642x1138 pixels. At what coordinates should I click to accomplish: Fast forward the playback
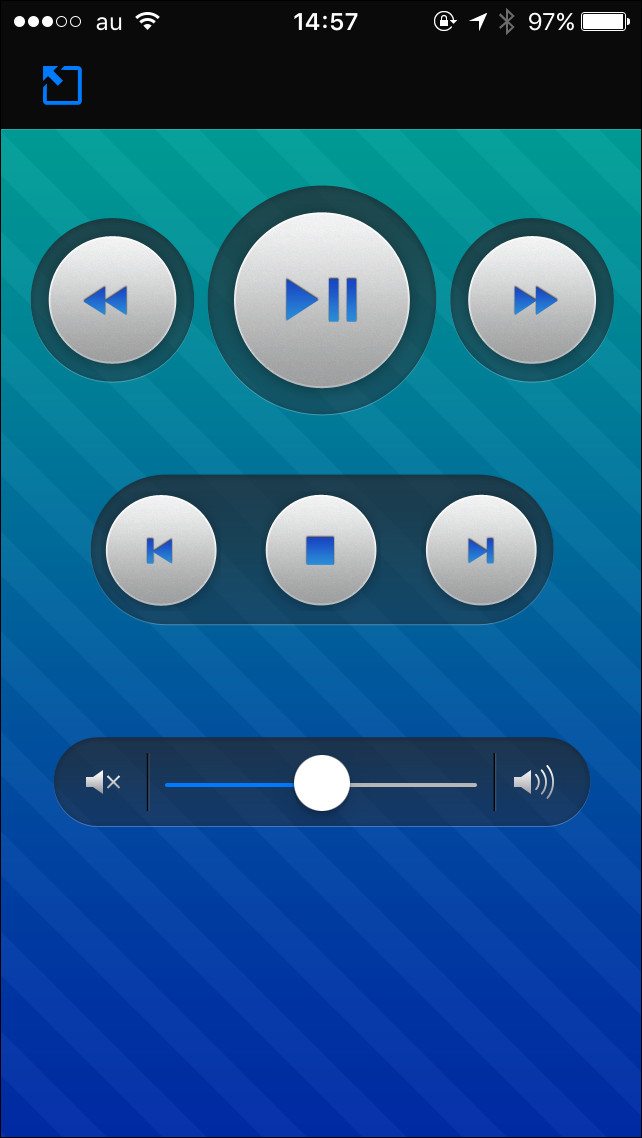coord(532,300)
